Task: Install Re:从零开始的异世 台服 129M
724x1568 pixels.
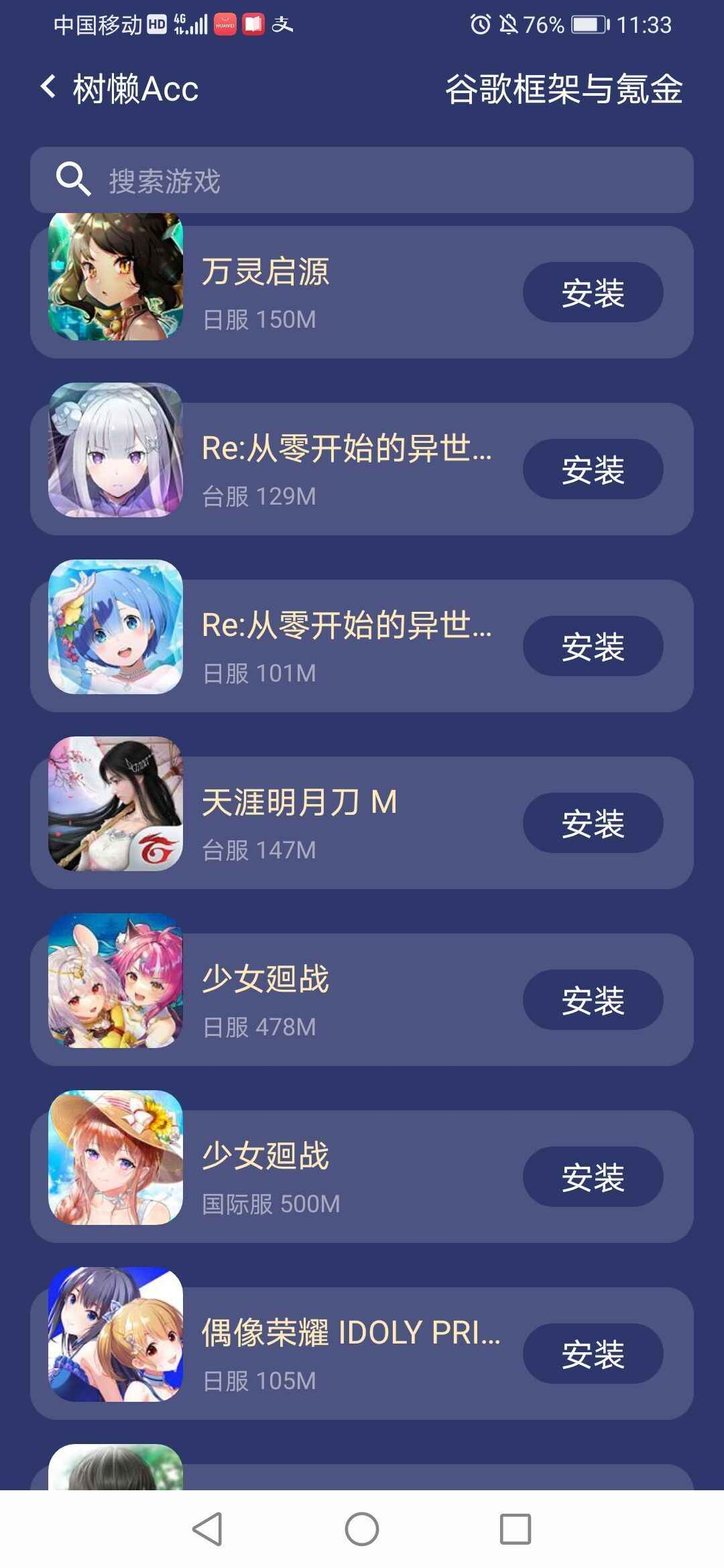Action: coord(593,469)
